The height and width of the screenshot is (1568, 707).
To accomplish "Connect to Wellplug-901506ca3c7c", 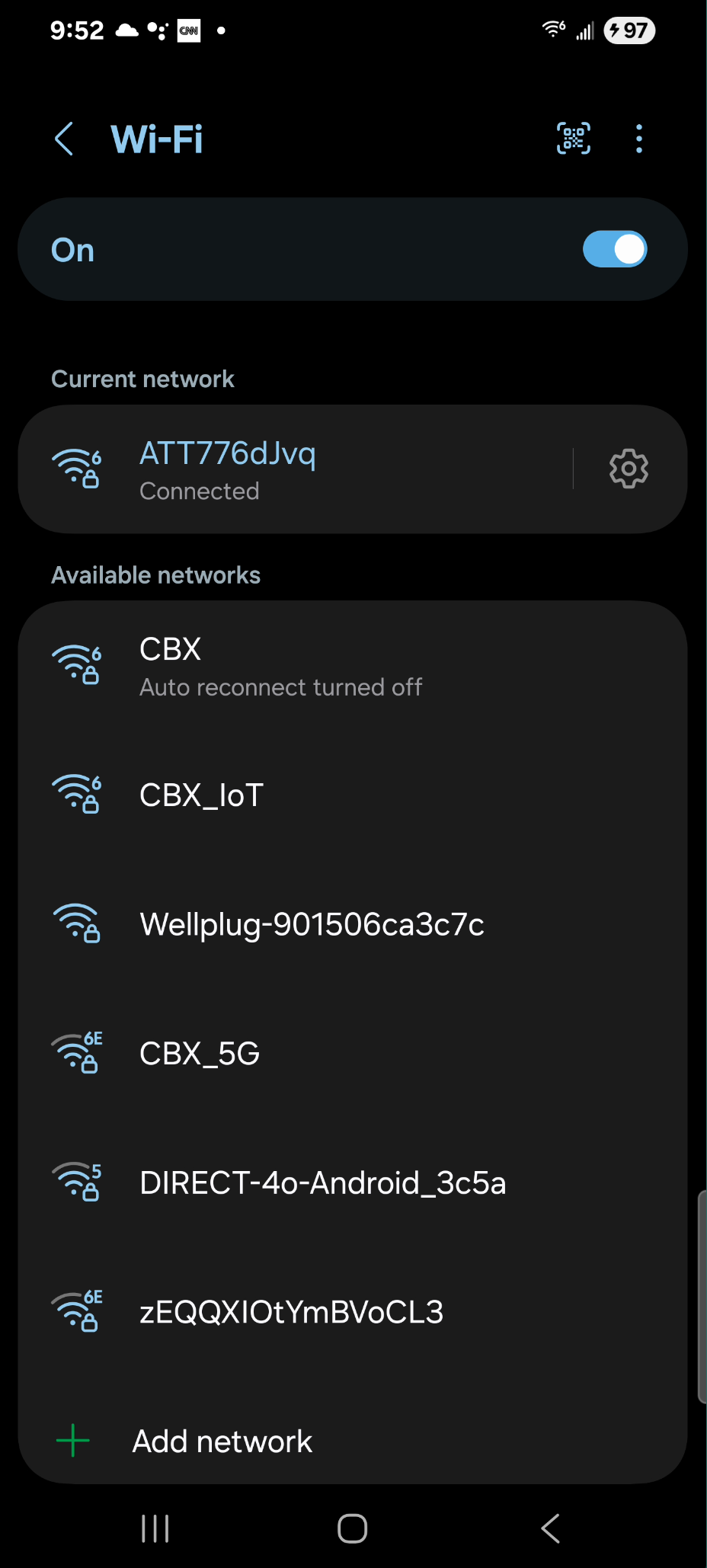I will pyautogui.click(x=312, y=924).
